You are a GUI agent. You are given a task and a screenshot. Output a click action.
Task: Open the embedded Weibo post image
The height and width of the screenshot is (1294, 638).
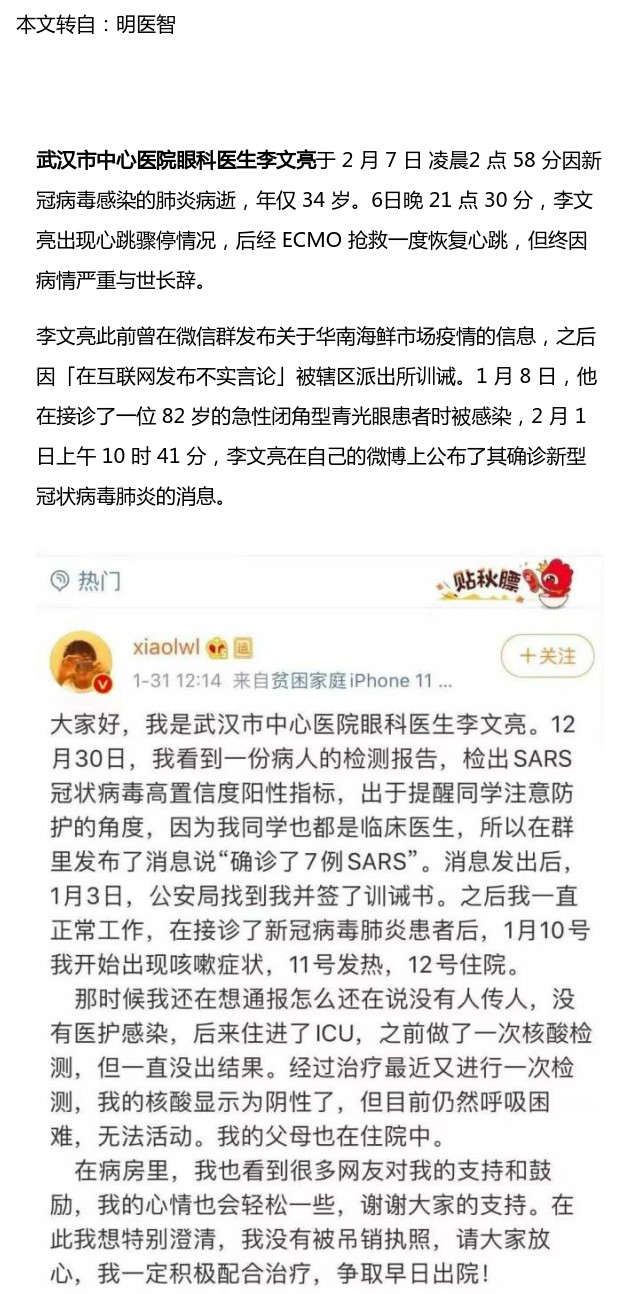pyautogui.click(x=319, y=922)
